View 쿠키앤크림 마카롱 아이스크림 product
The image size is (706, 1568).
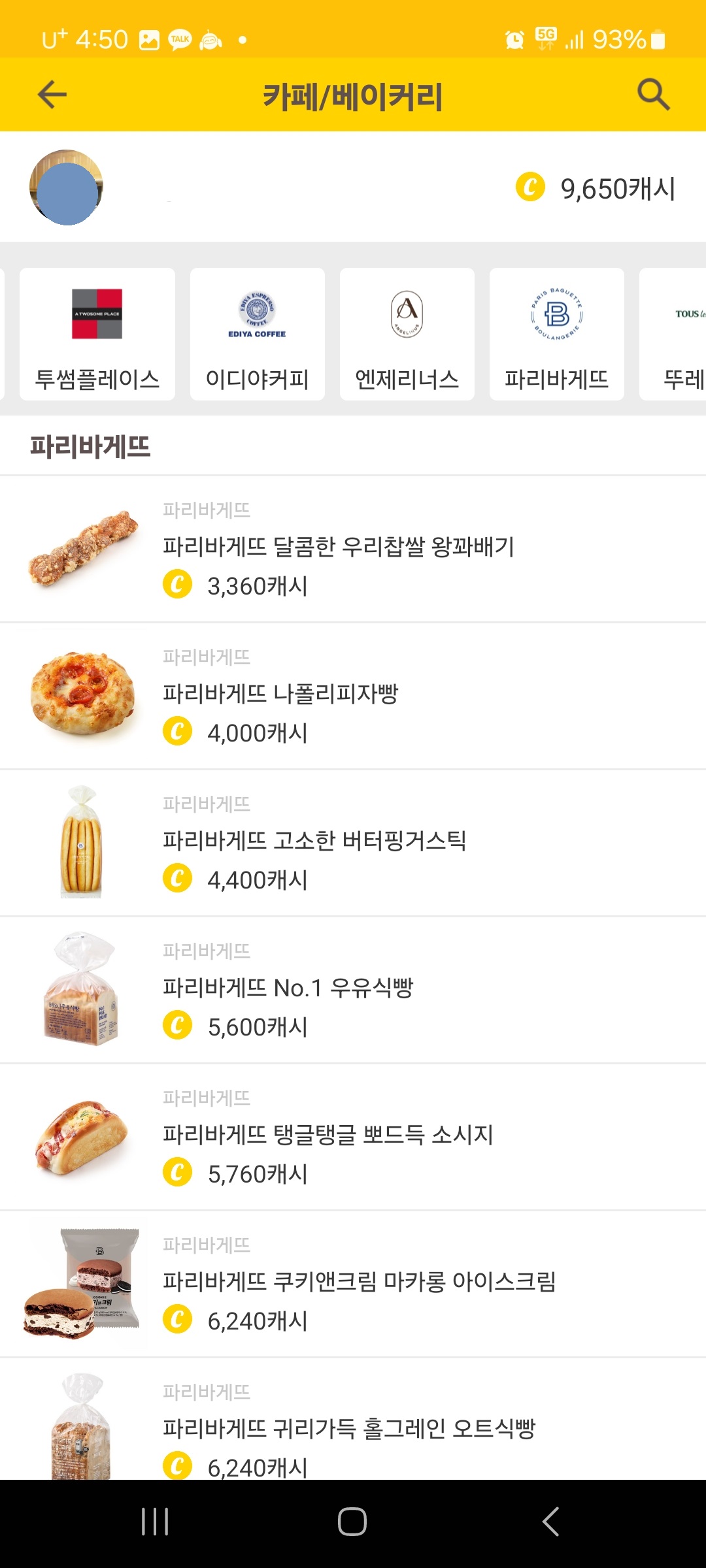point(358,1282)
